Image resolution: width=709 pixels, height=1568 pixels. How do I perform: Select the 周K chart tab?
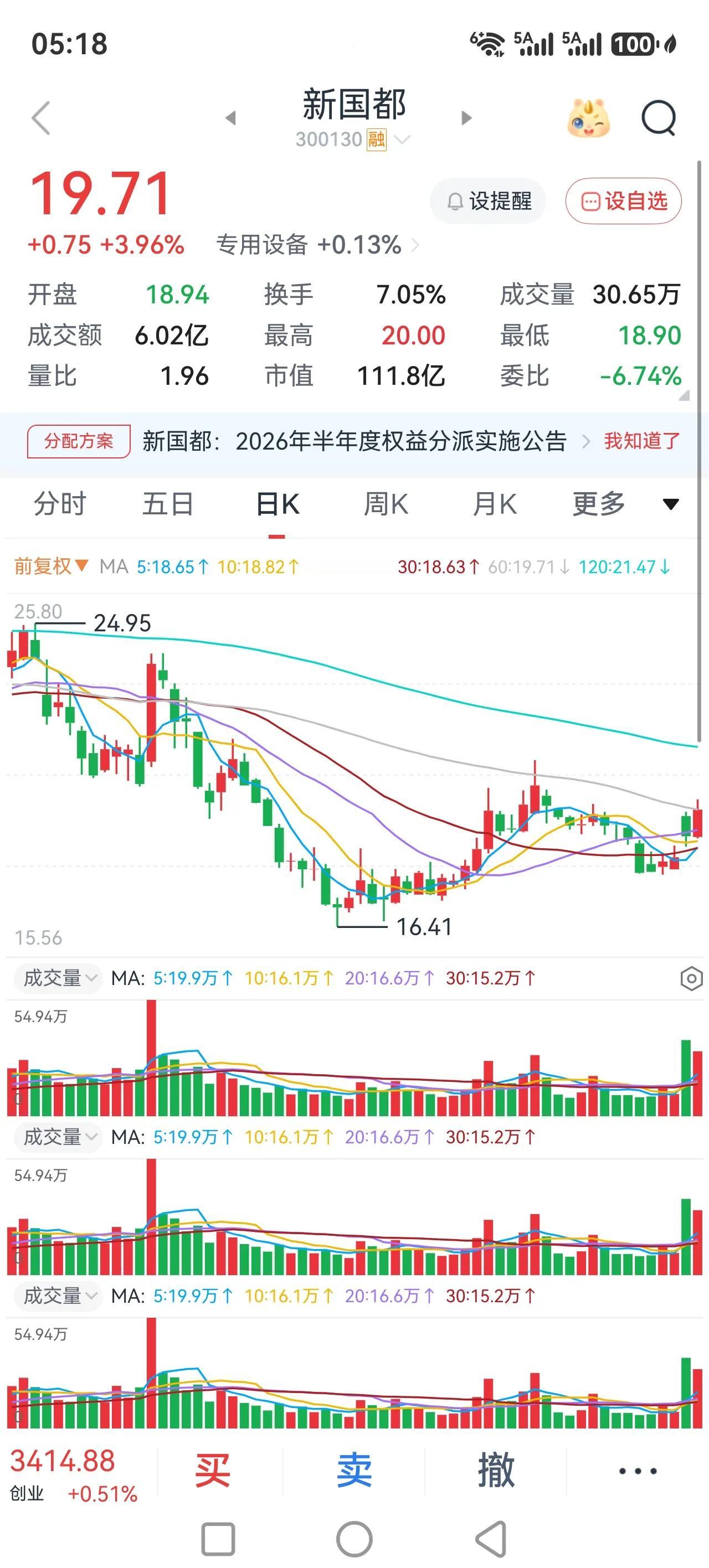(386, 504)
